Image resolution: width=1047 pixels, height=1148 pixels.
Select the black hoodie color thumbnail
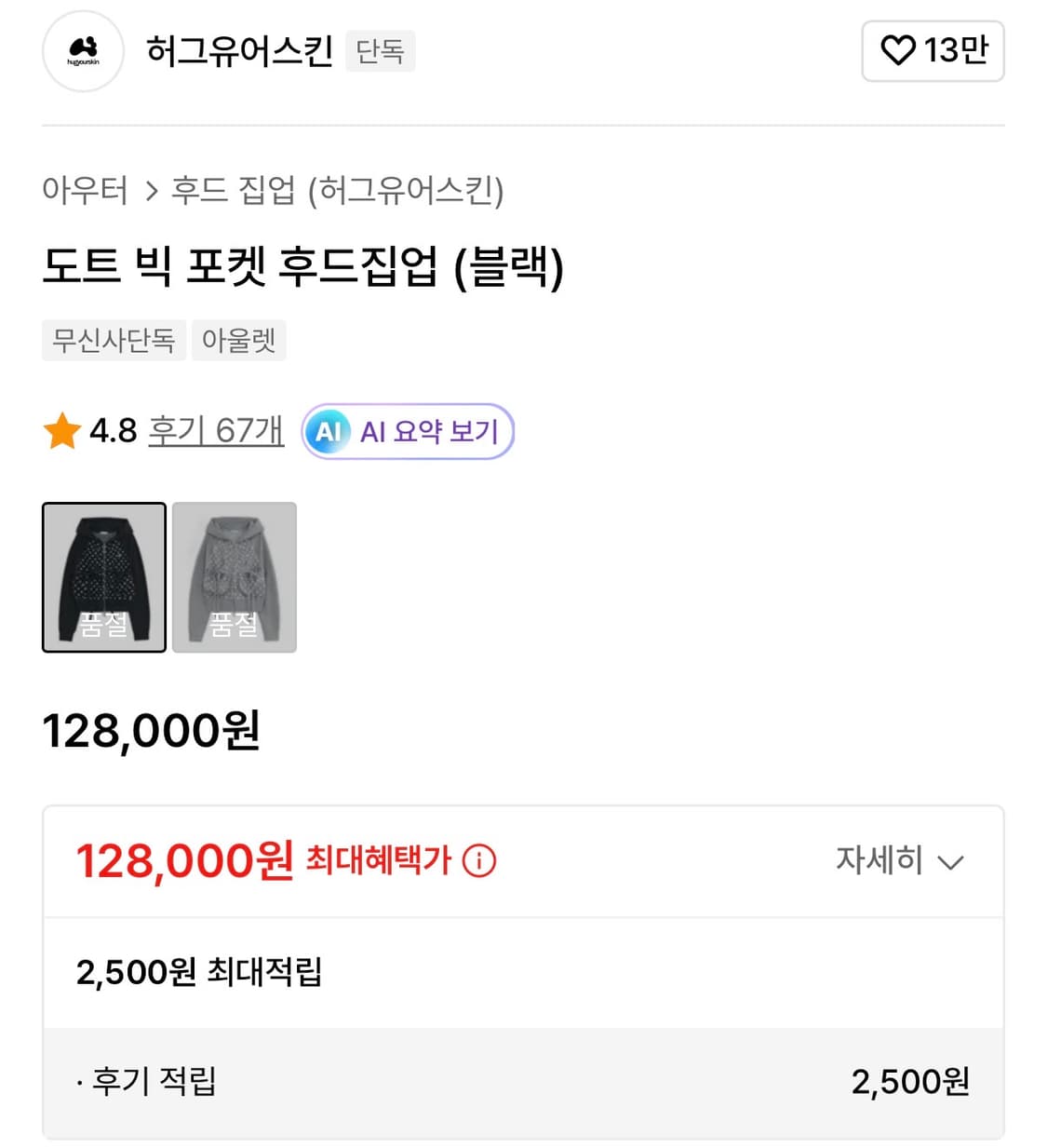tap(104, 578)
